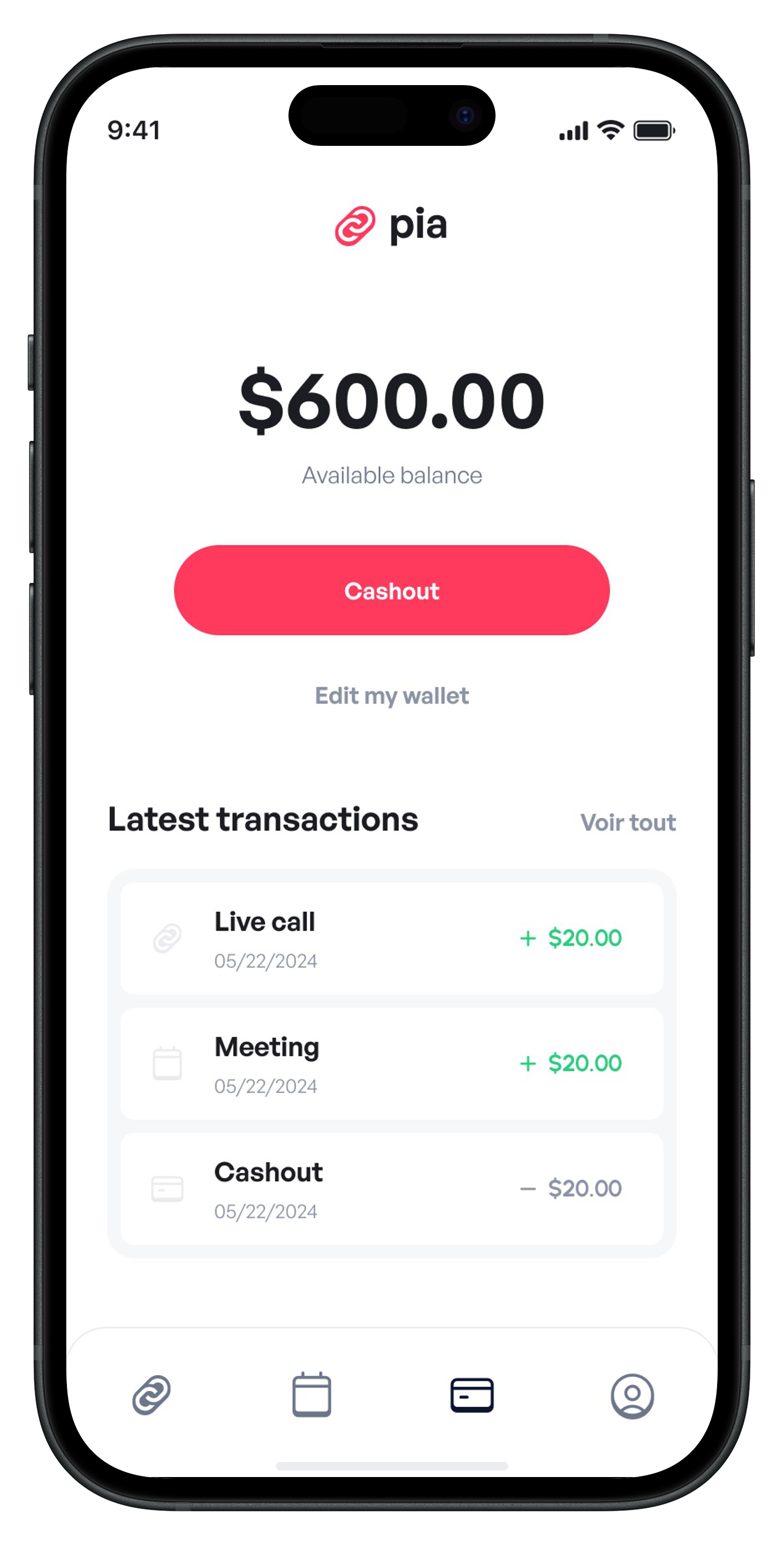Viewport: 784px width, 1545px height.
Task: Select the wallet card tab
Action: pyautogui.click(x=472, y=1395)
